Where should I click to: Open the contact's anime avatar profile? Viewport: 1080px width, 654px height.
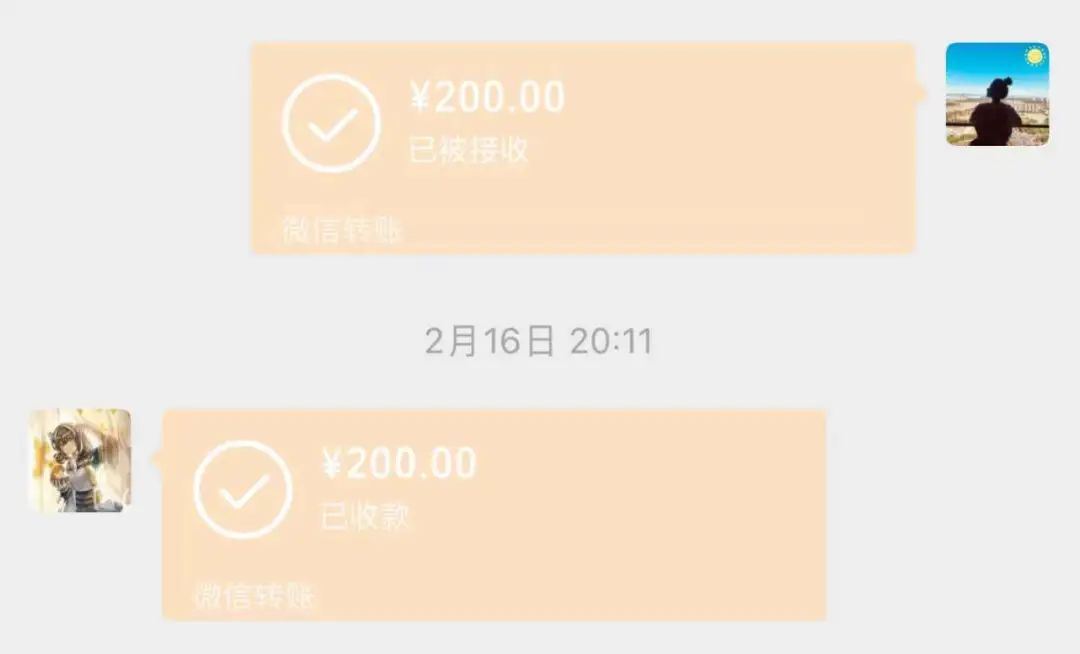80,460
